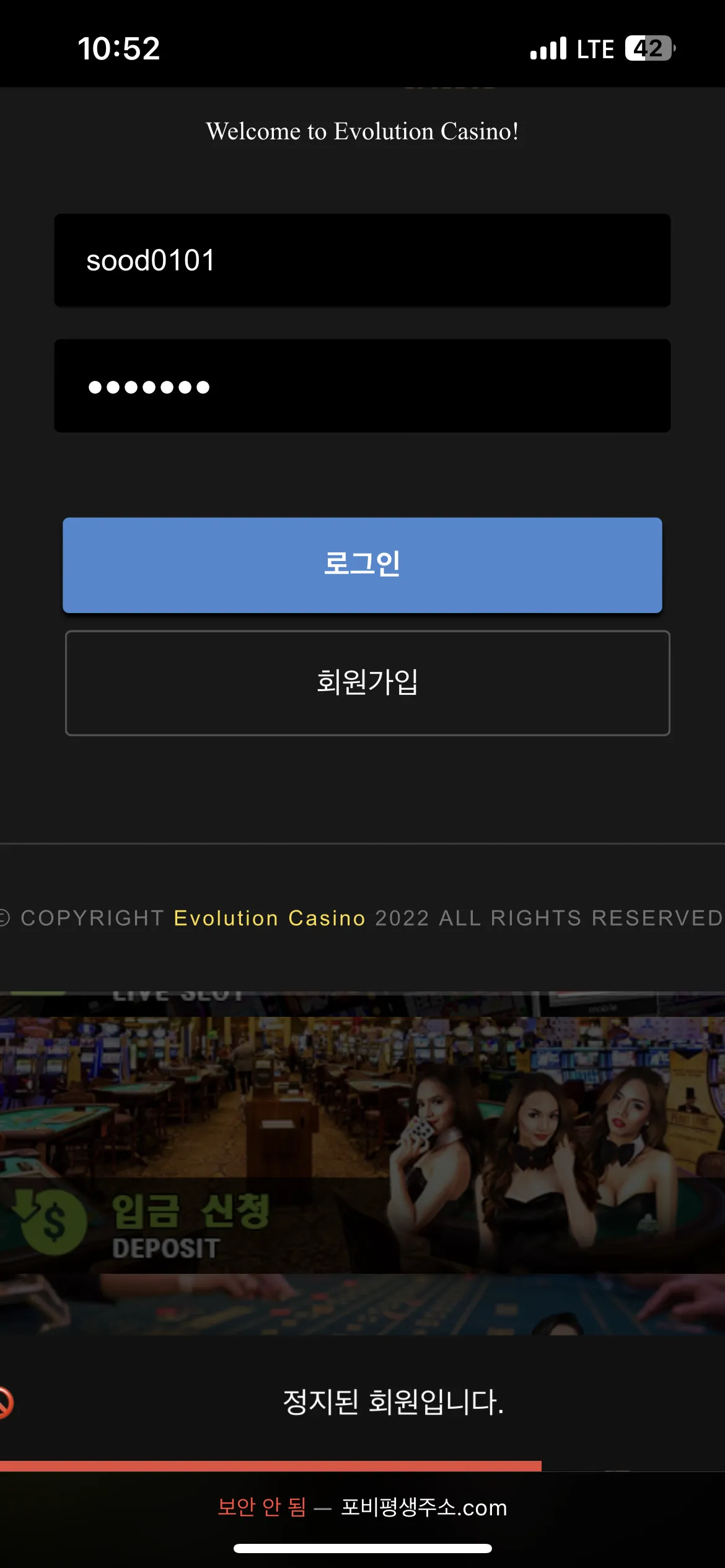Screen dimensions: 725x1568
Task: Focus the password input field
Action: 362,385
